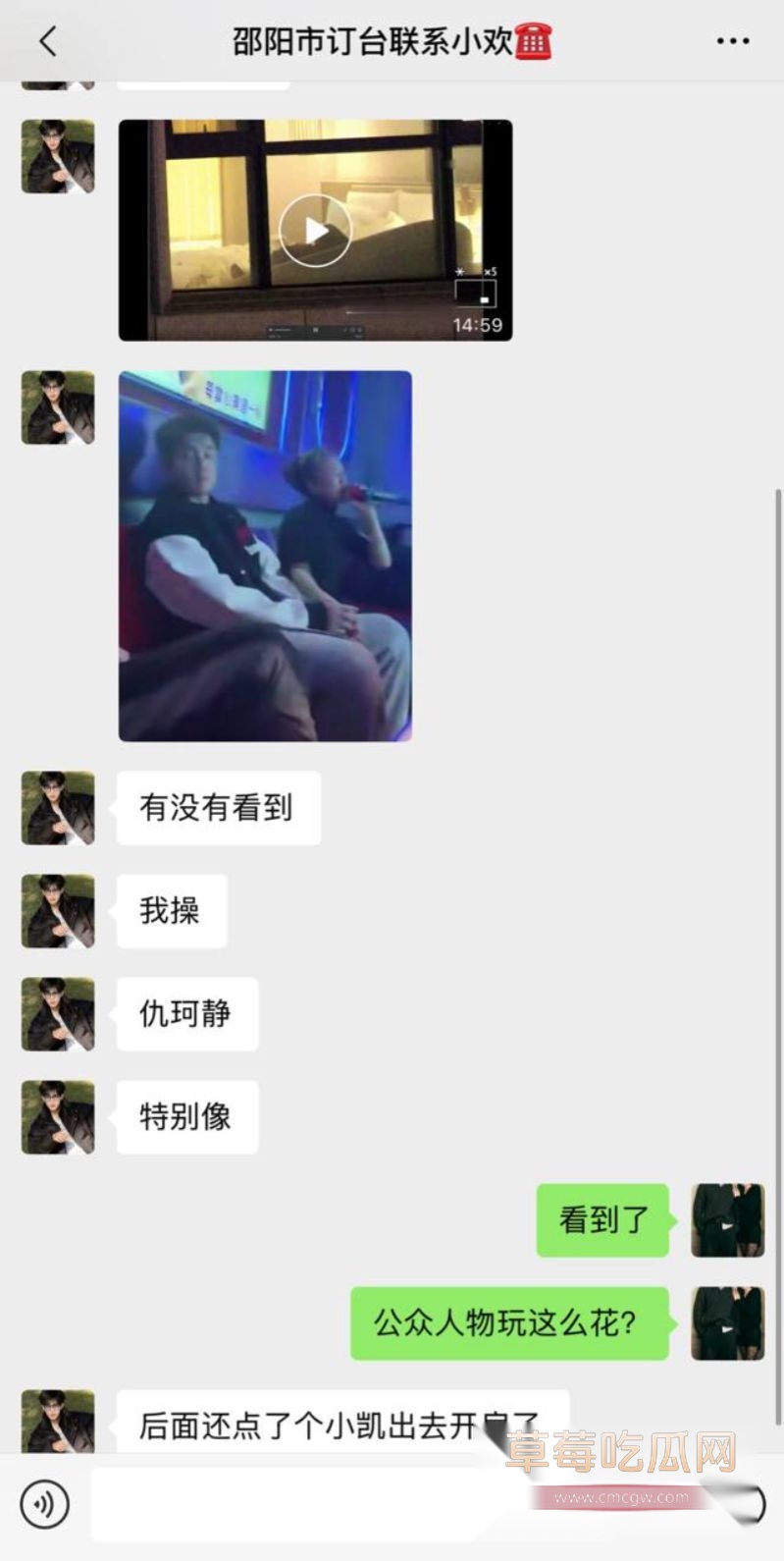Open my avatar beside 看到了

727,1220
